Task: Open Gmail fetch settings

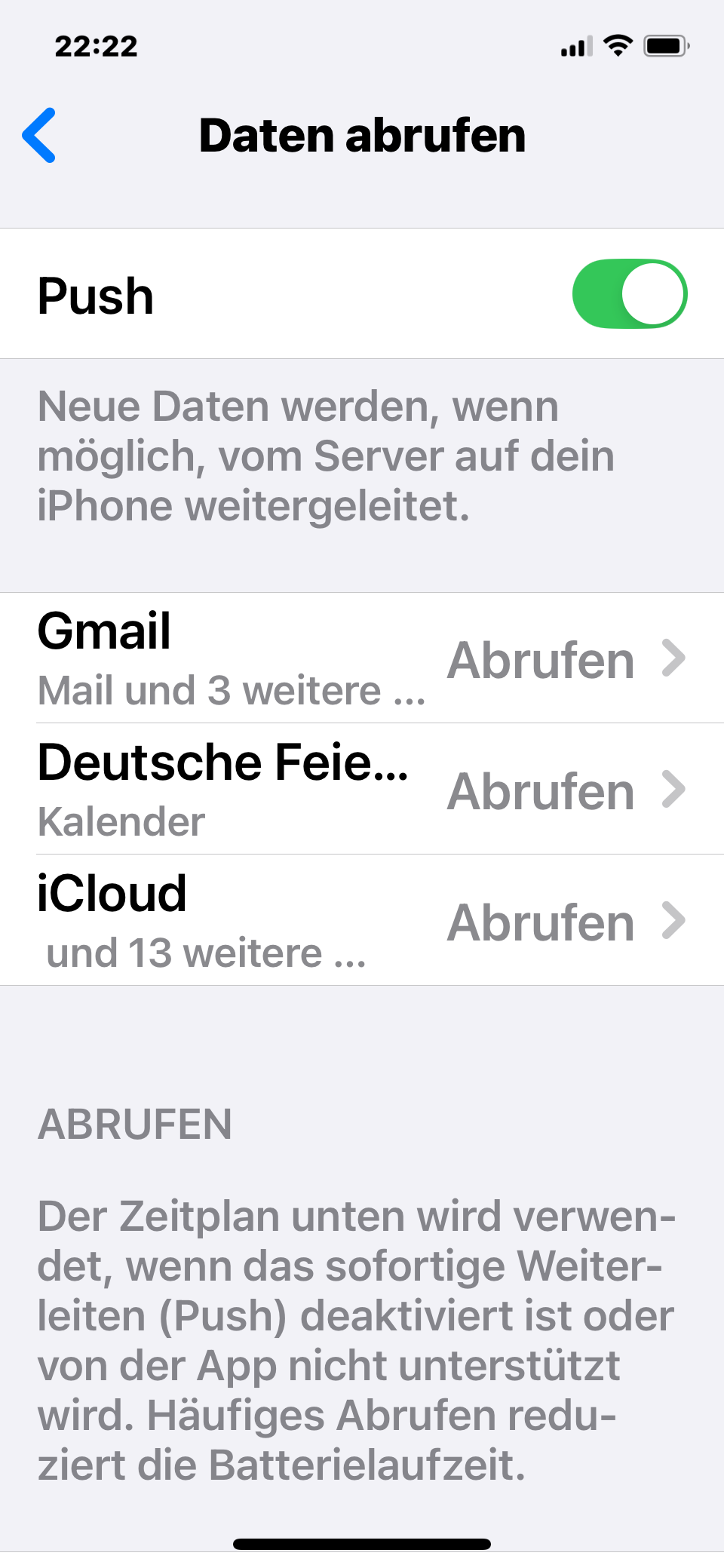Action: [x=362, y=658]
